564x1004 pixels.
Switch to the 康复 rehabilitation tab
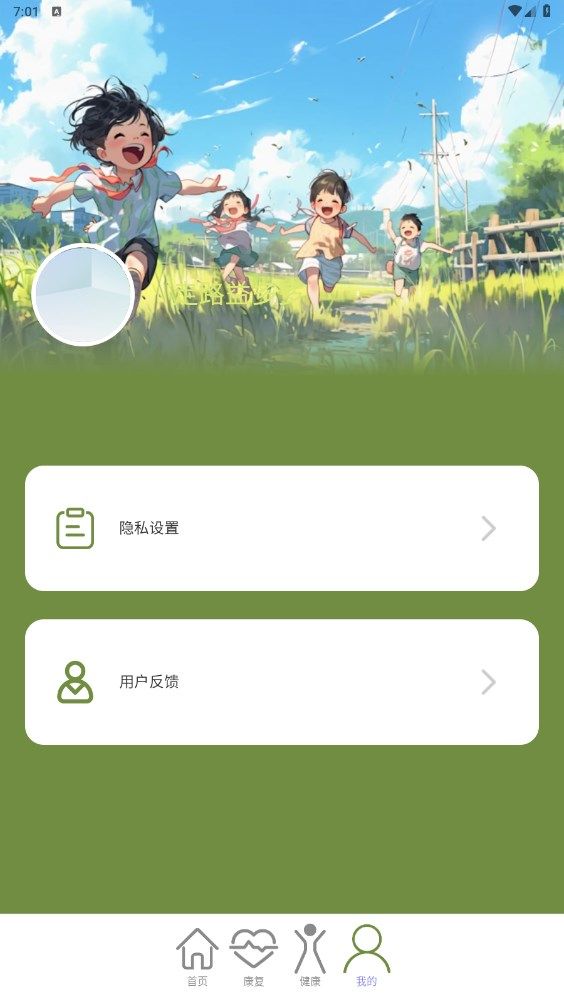(x=254, y=957)
